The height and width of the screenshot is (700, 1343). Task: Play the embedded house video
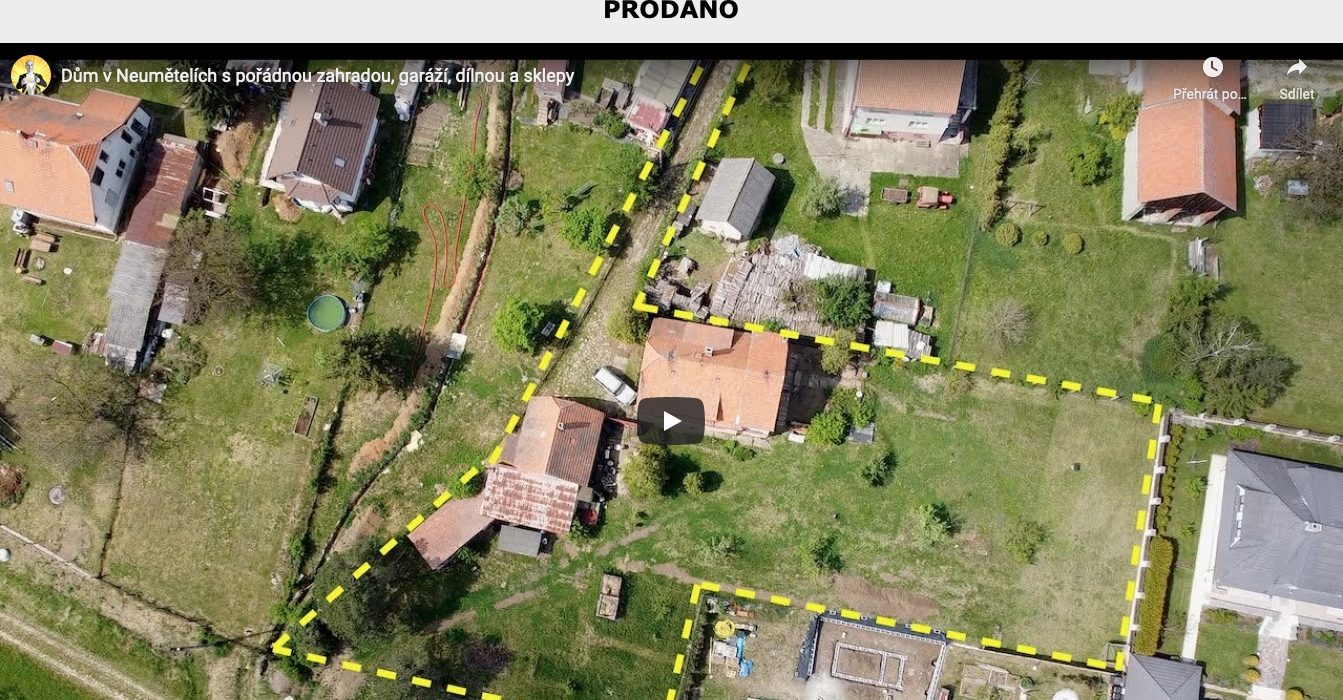click(x=671, y=421)
